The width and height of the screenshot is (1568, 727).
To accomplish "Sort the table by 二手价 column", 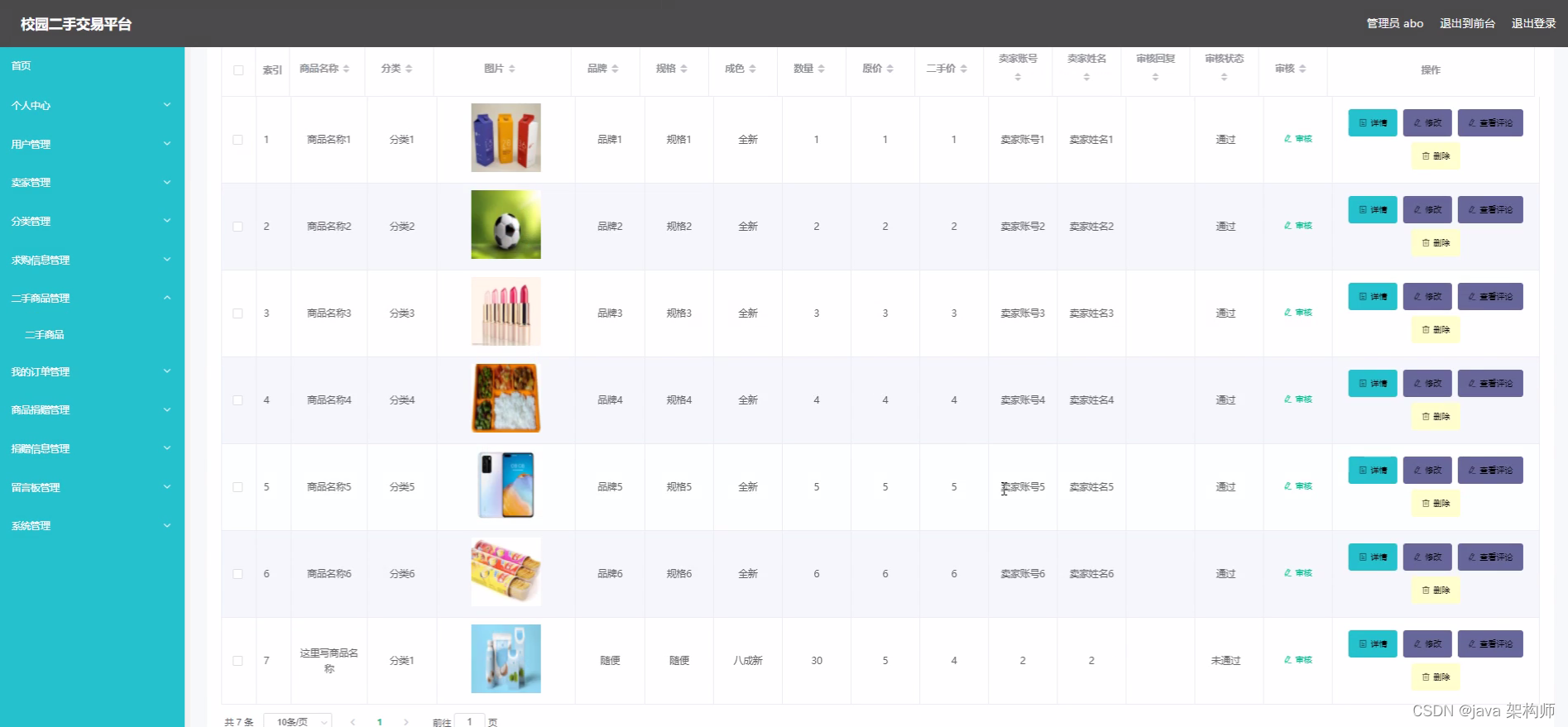I will [947, 69].
